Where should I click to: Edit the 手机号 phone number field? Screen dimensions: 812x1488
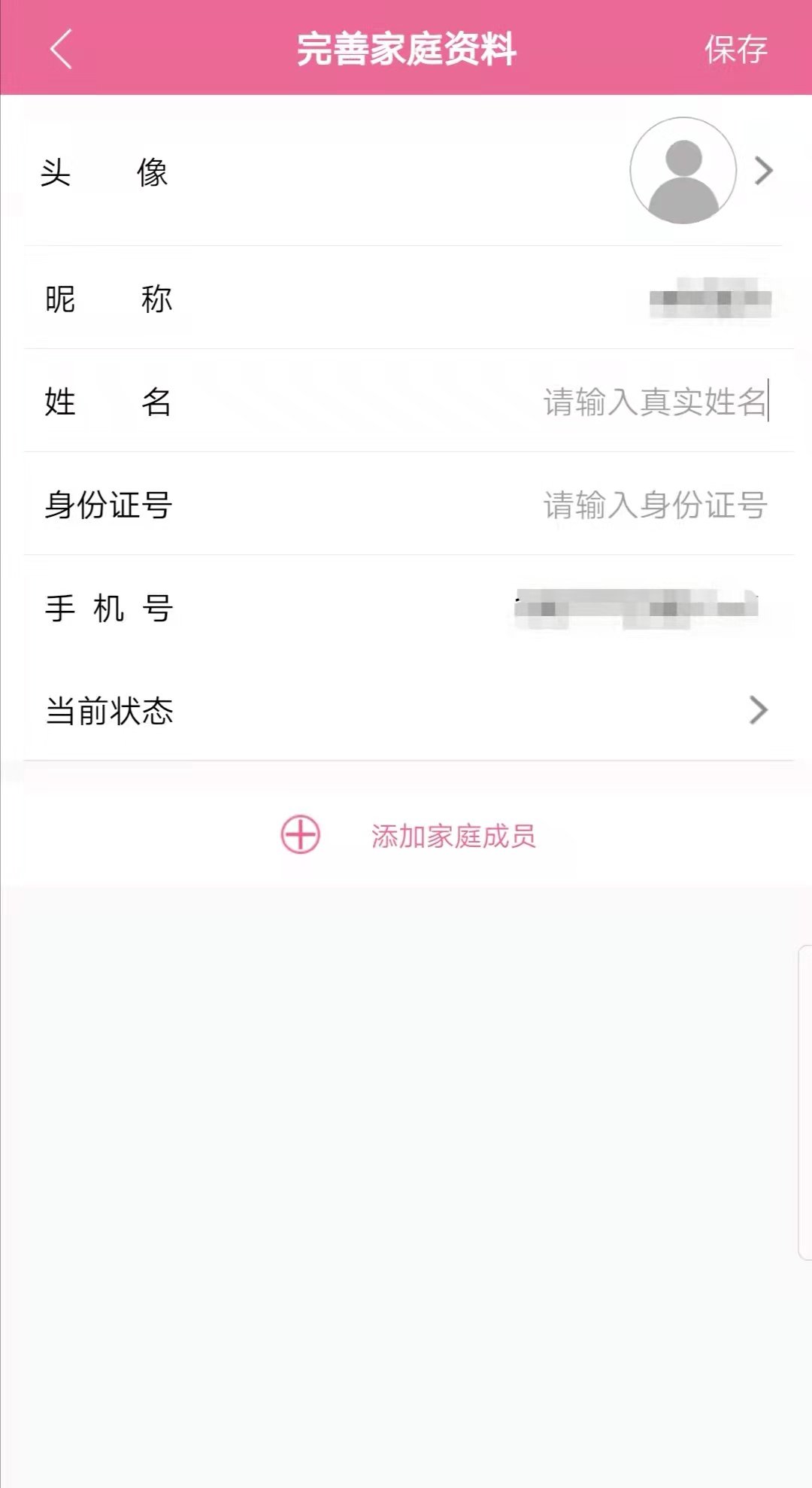point(636,608)
